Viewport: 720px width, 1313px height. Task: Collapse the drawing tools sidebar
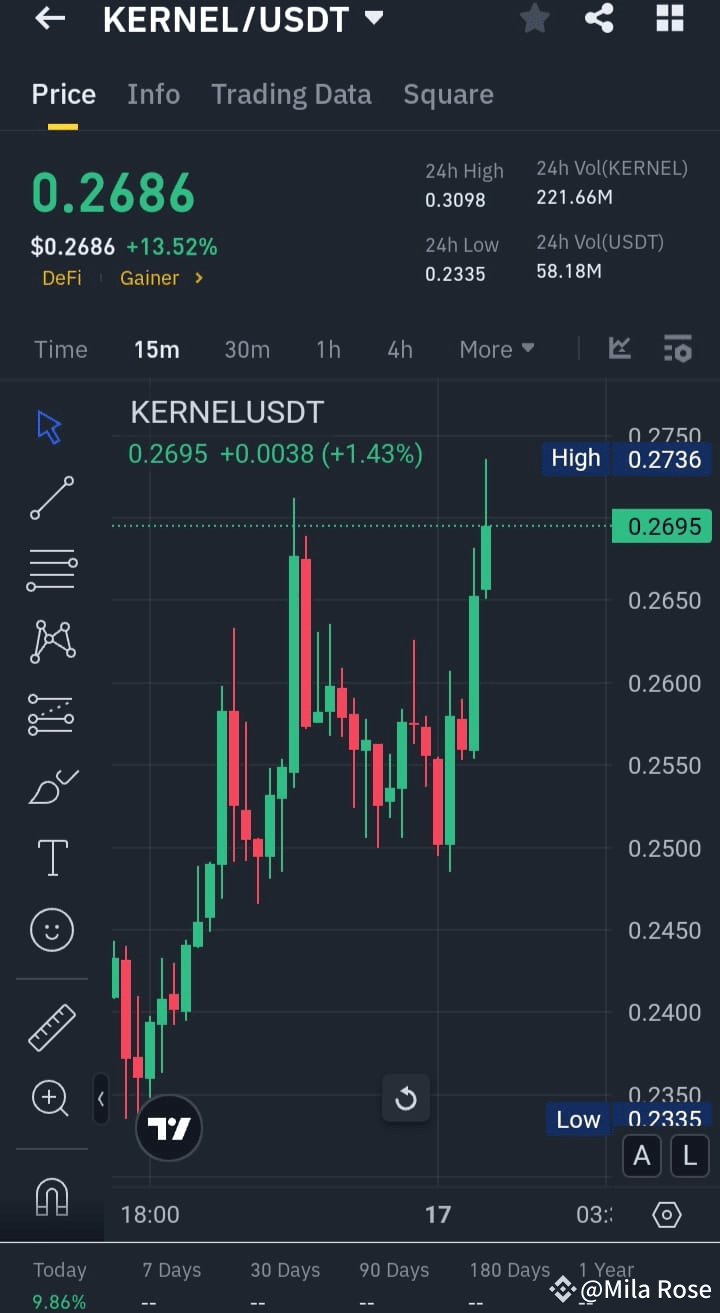[x=101, y=1098]
